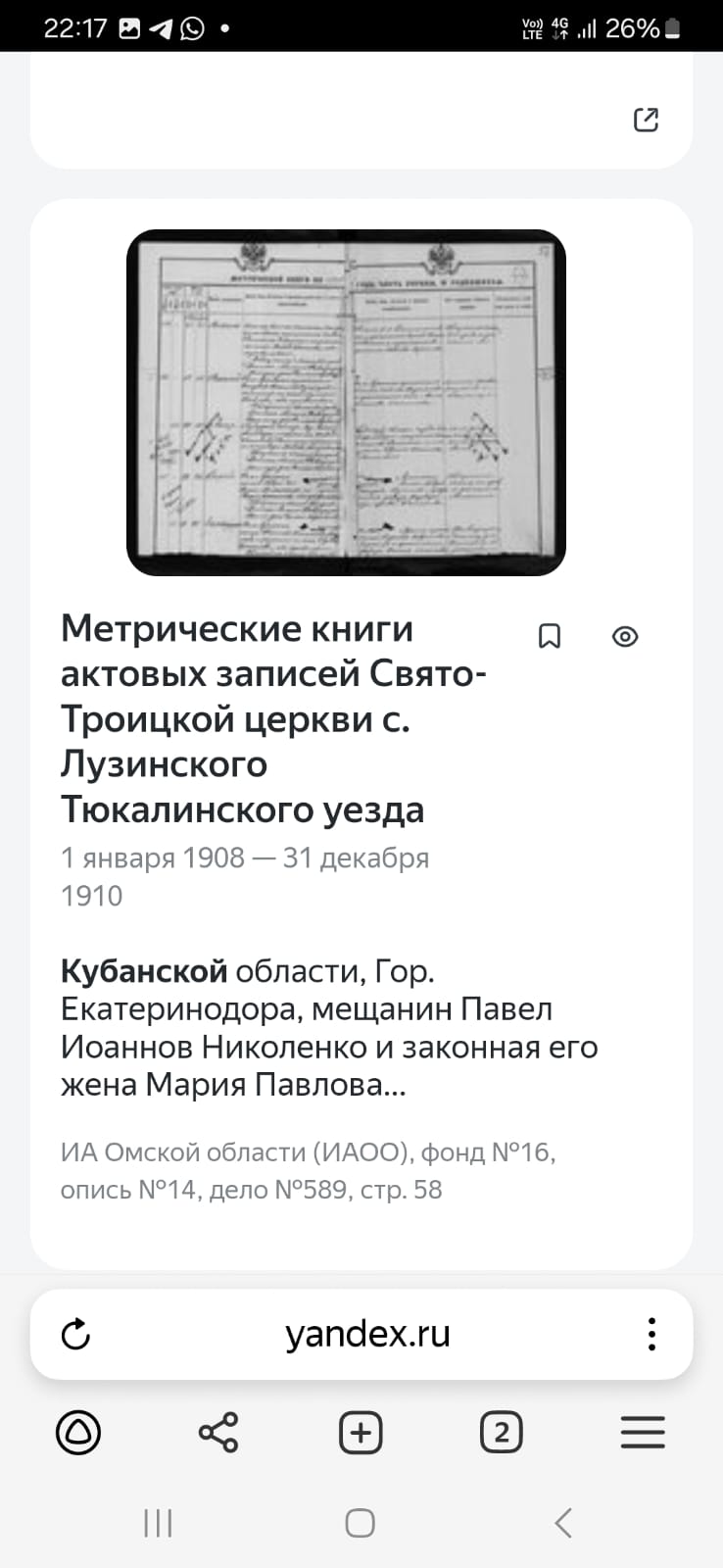Launch the Alice assistant button
The height and width of the screenshot is (1568, 723).
click(78, 1433)
